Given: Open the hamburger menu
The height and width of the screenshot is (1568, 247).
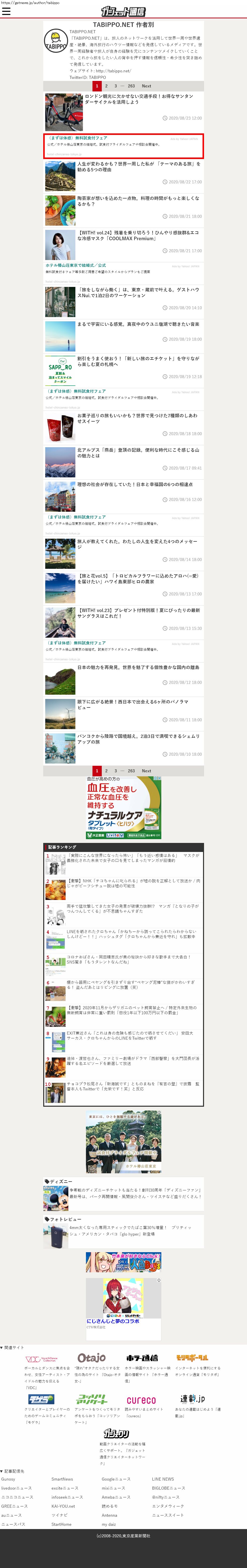Looking at the screenshot, I should pos(6,12).
